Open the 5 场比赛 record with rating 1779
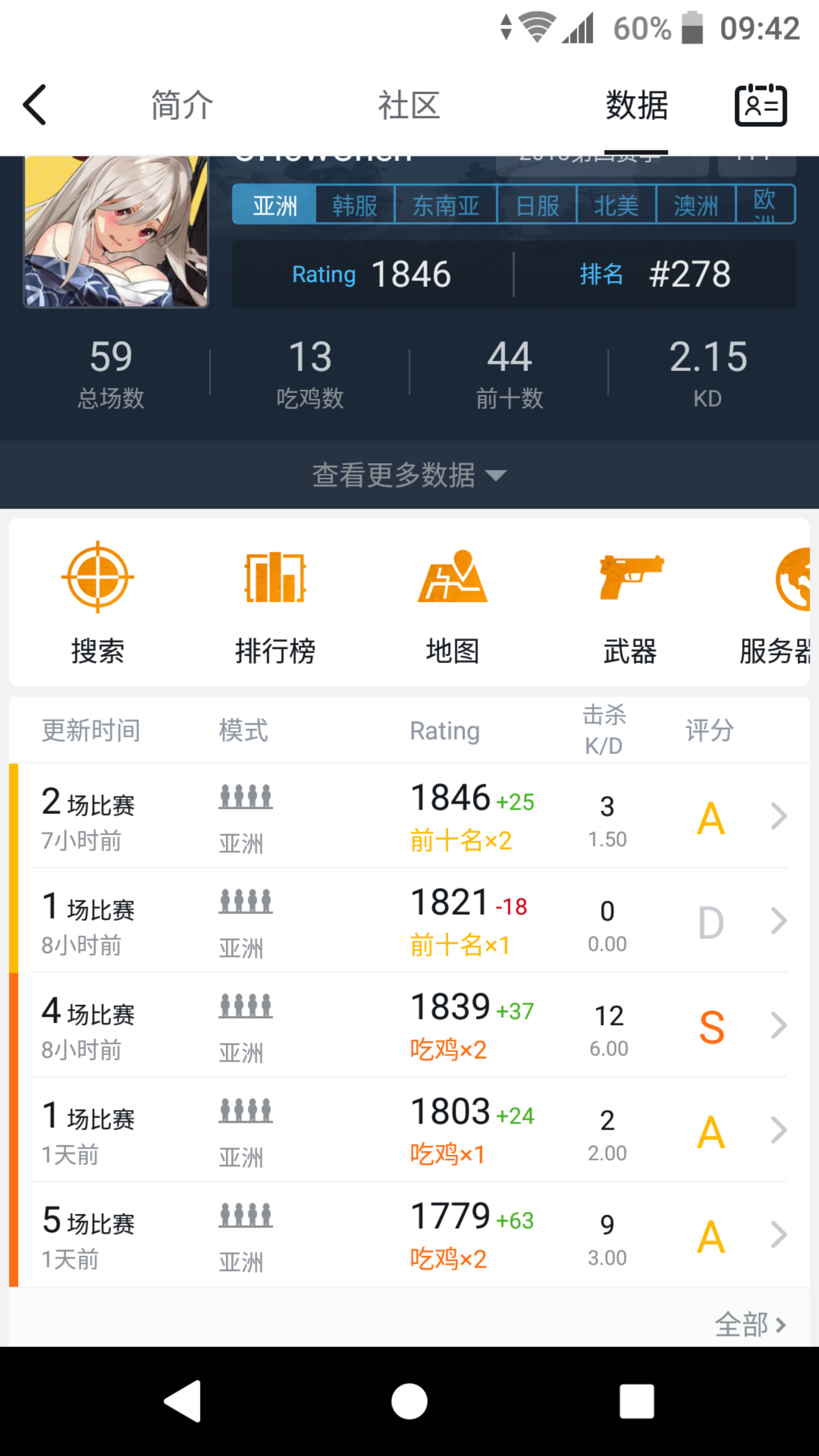Viewport: 819px width, 1456px height. click(409, 1235)
